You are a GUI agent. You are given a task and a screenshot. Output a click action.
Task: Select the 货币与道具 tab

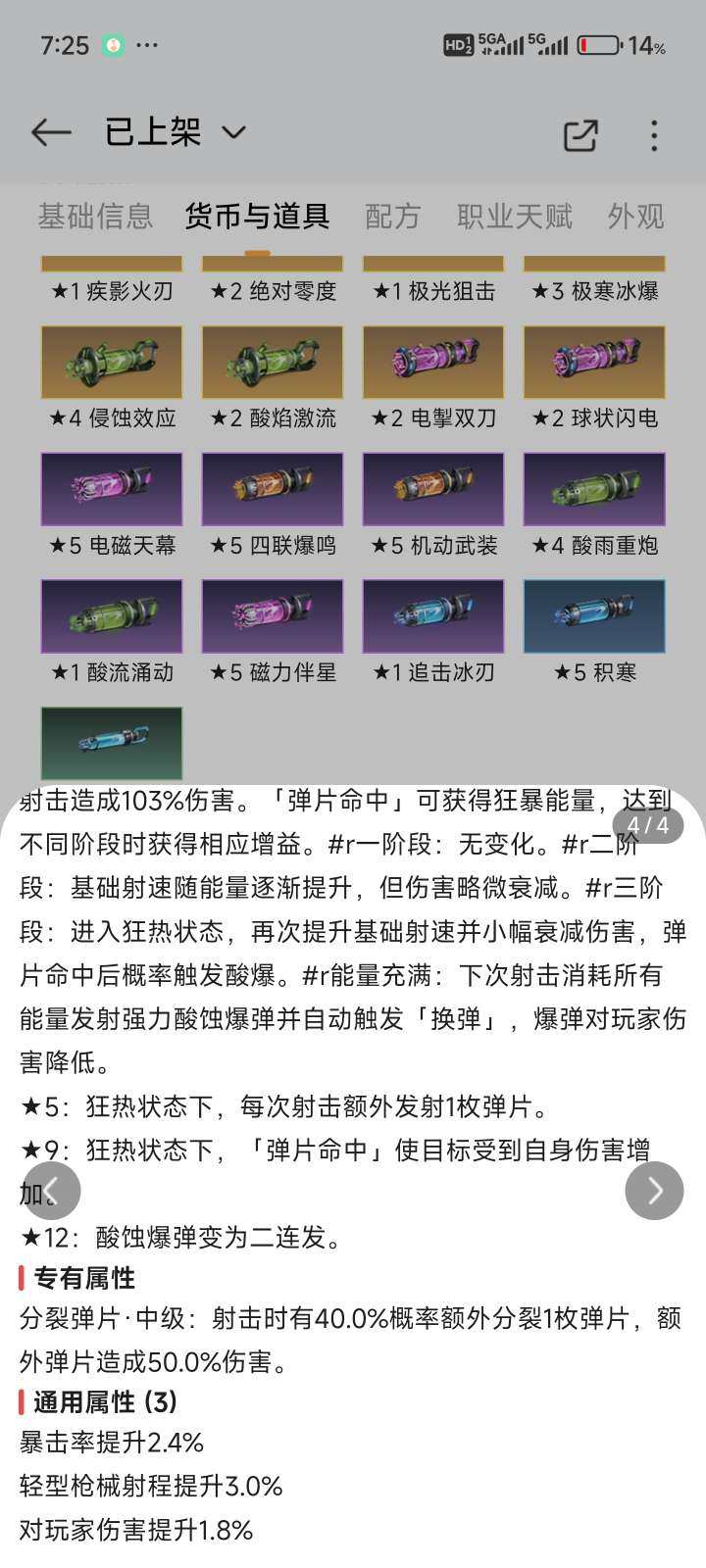point(257,217)
